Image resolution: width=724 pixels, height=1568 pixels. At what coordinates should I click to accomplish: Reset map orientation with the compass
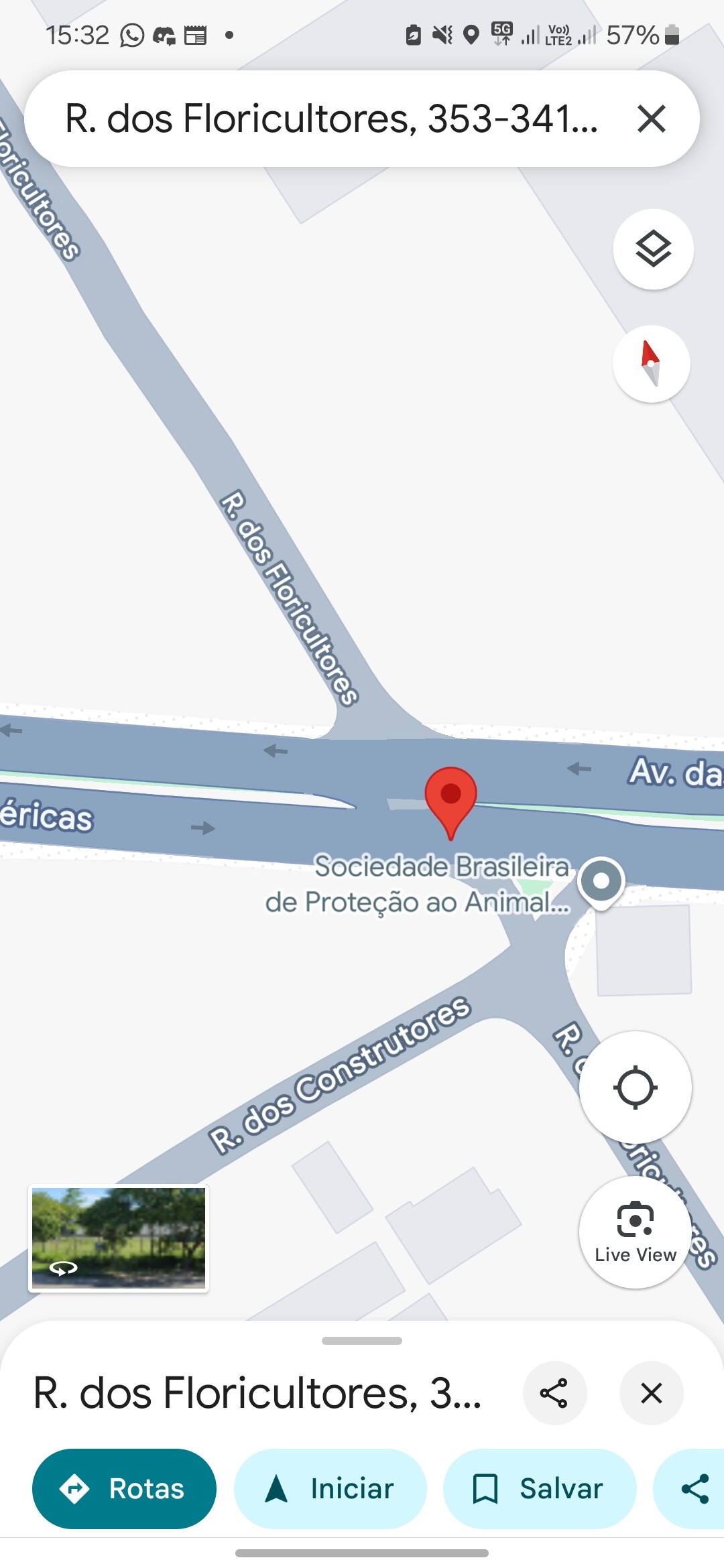(x=651, y=364)
